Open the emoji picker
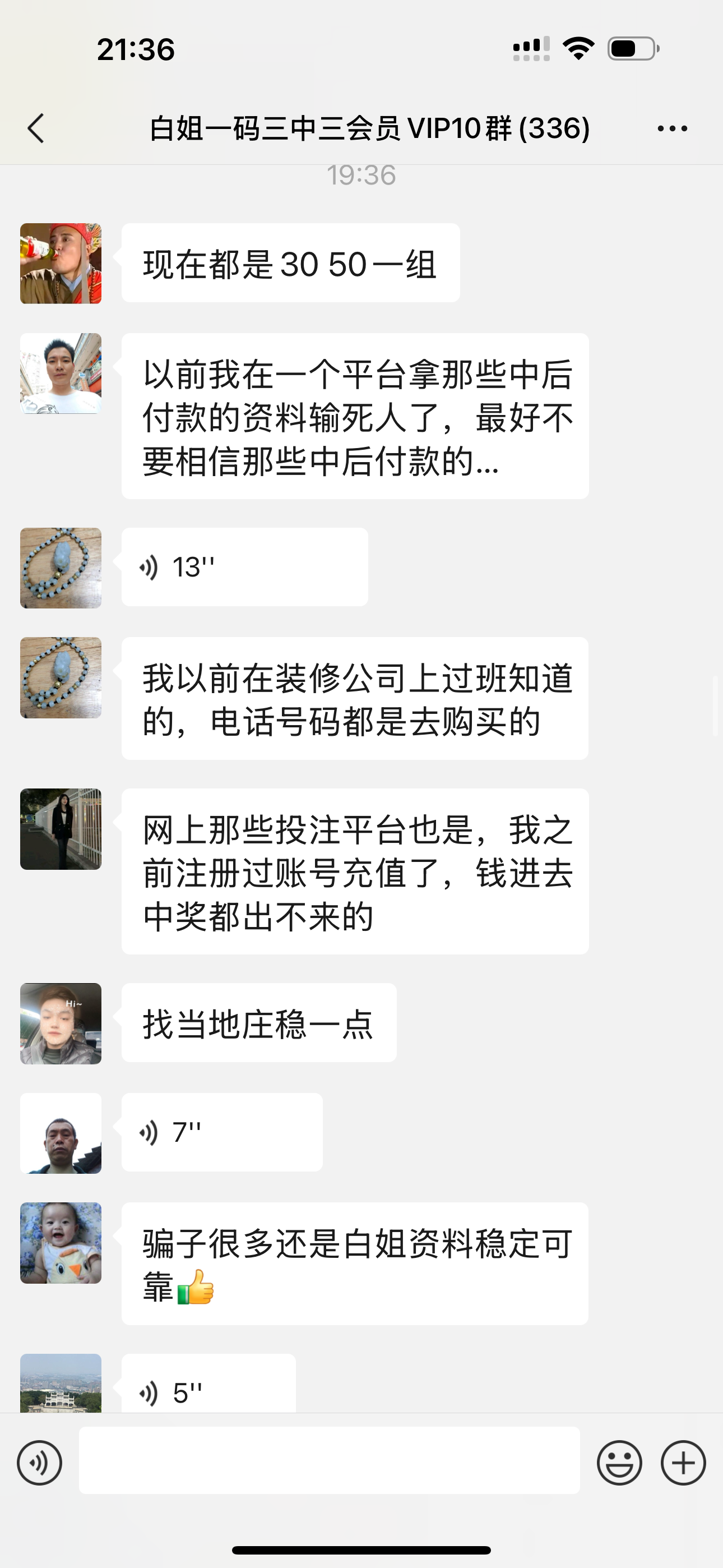Viewport: 723px width, 1568px height. [x=619, y=1463]
